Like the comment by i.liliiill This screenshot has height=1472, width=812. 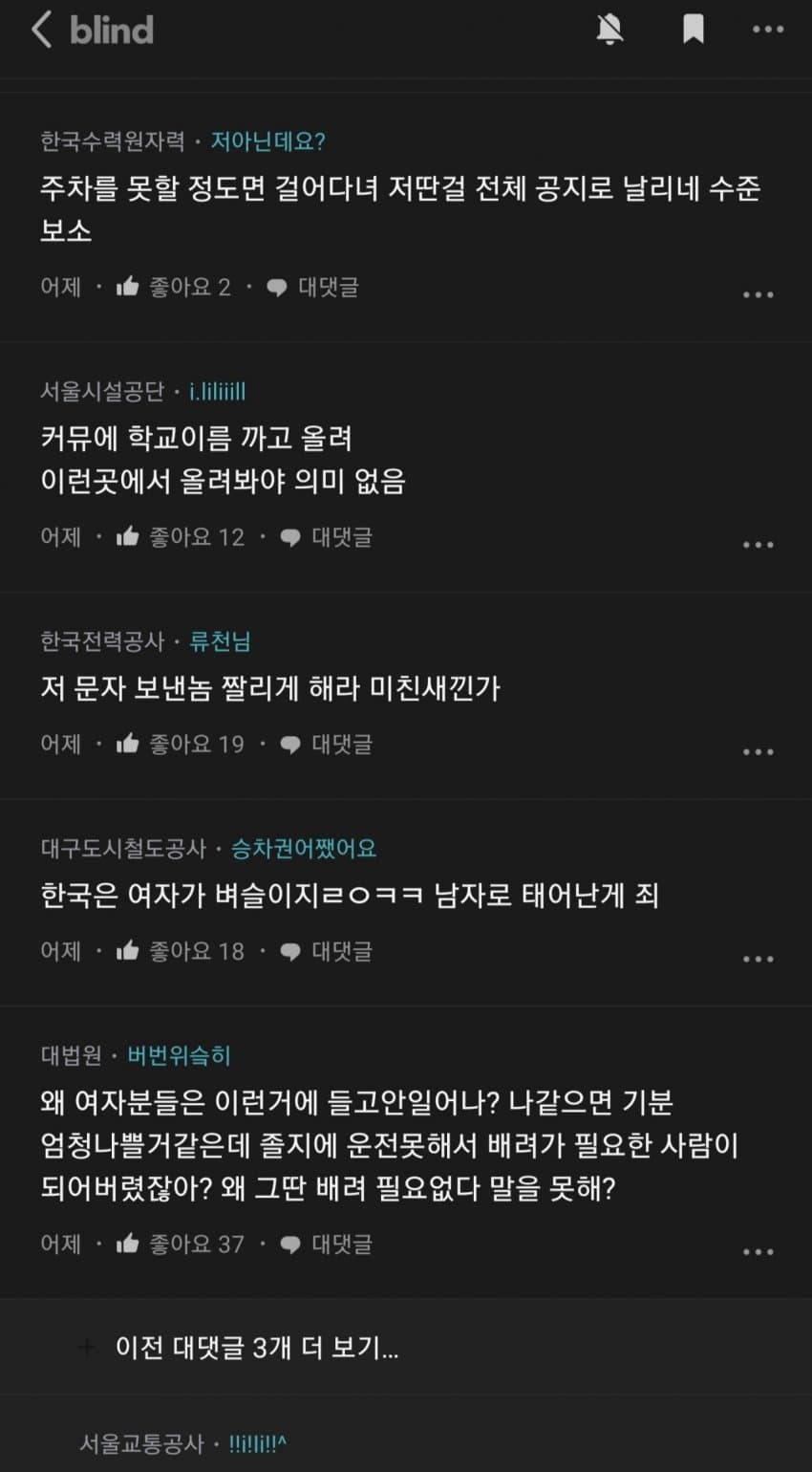click(181, 537)
